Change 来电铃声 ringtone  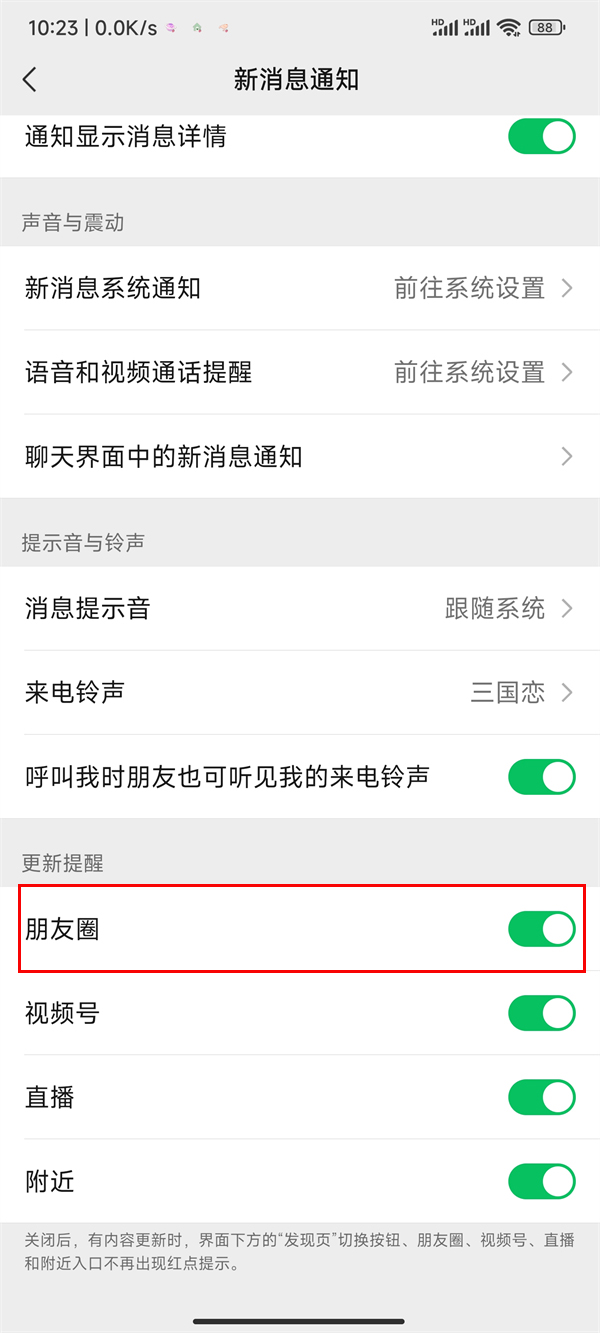pyautogui.click(x=300, y=692)
